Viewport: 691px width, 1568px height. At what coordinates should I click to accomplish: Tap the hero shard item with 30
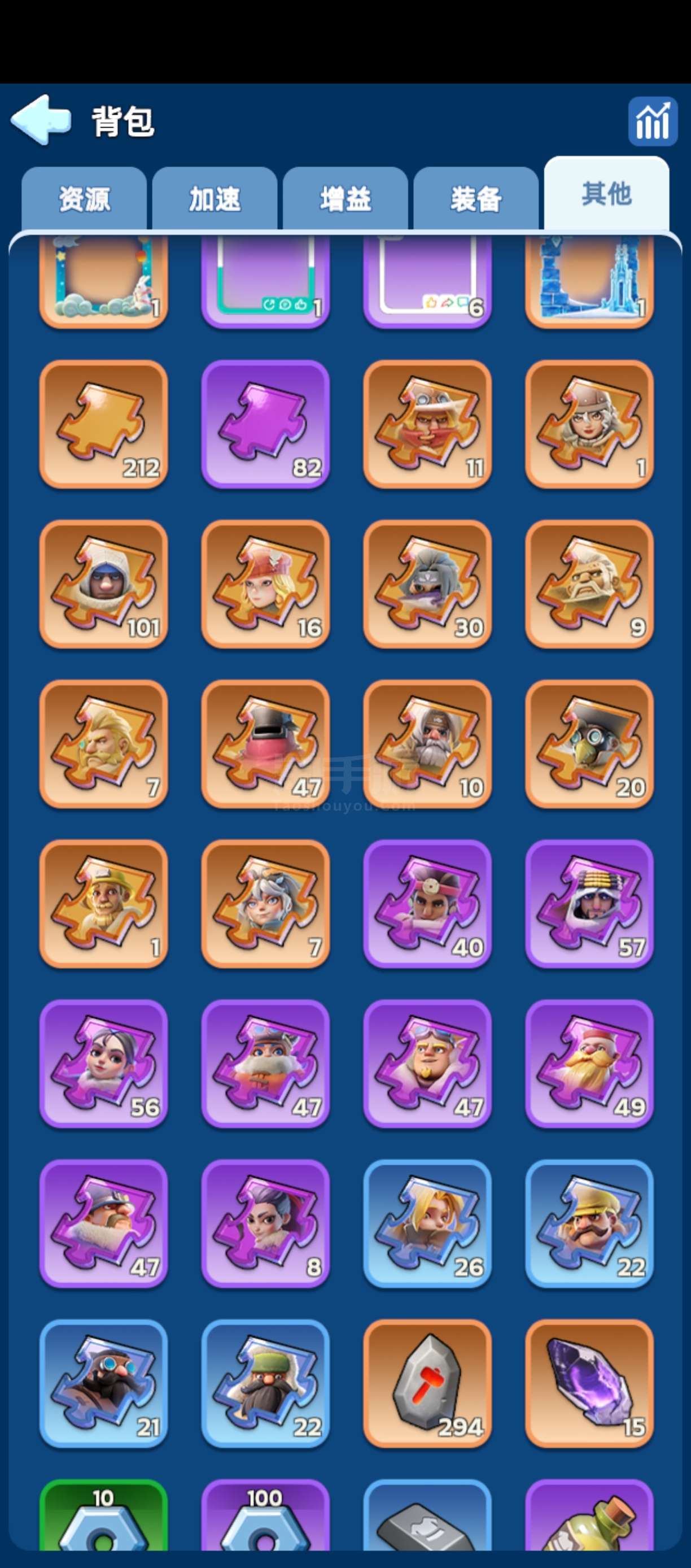click(x=427, y=585)
